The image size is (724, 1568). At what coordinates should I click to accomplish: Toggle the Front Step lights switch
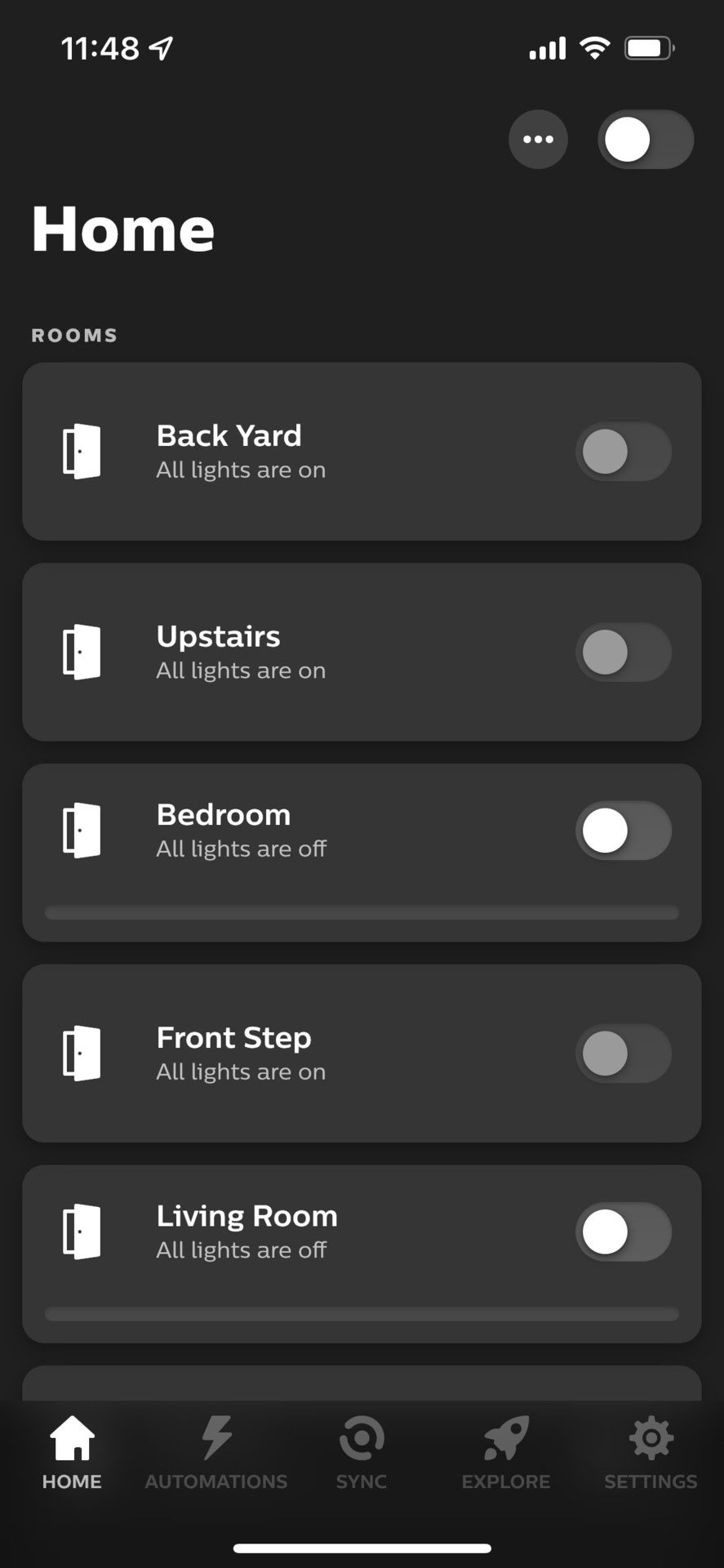[623, 1053]
